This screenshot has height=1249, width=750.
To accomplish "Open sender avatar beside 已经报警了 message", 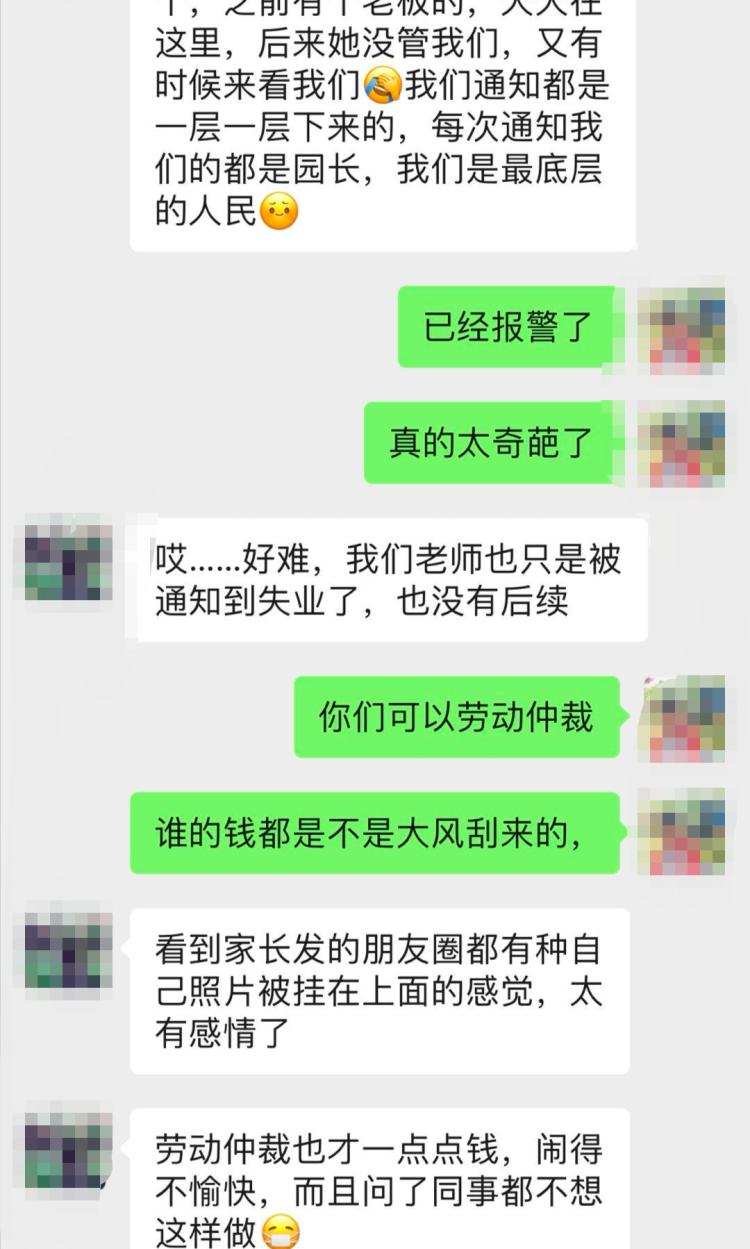I will [x=682, y=331].
